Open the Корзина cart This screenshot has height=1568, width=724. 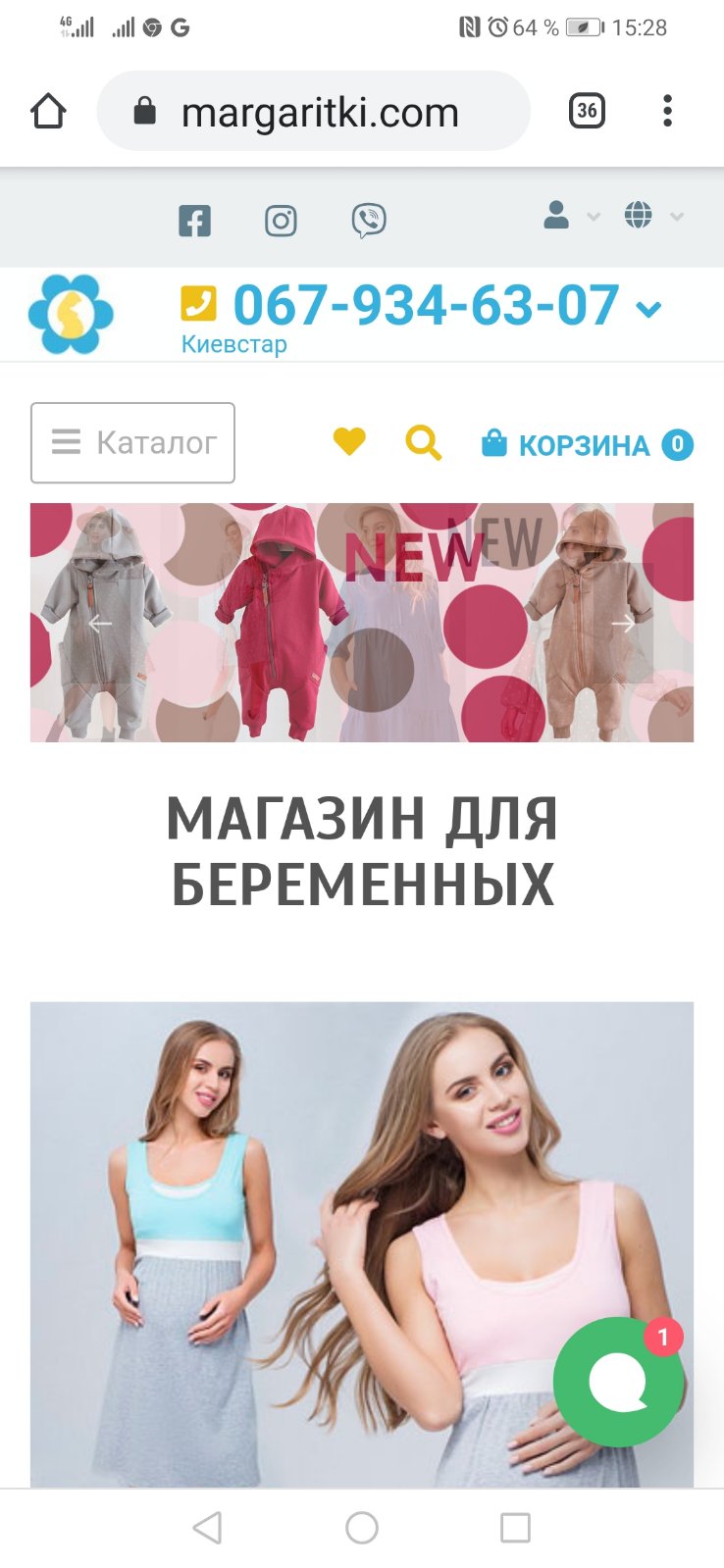[x=587, y=445]
